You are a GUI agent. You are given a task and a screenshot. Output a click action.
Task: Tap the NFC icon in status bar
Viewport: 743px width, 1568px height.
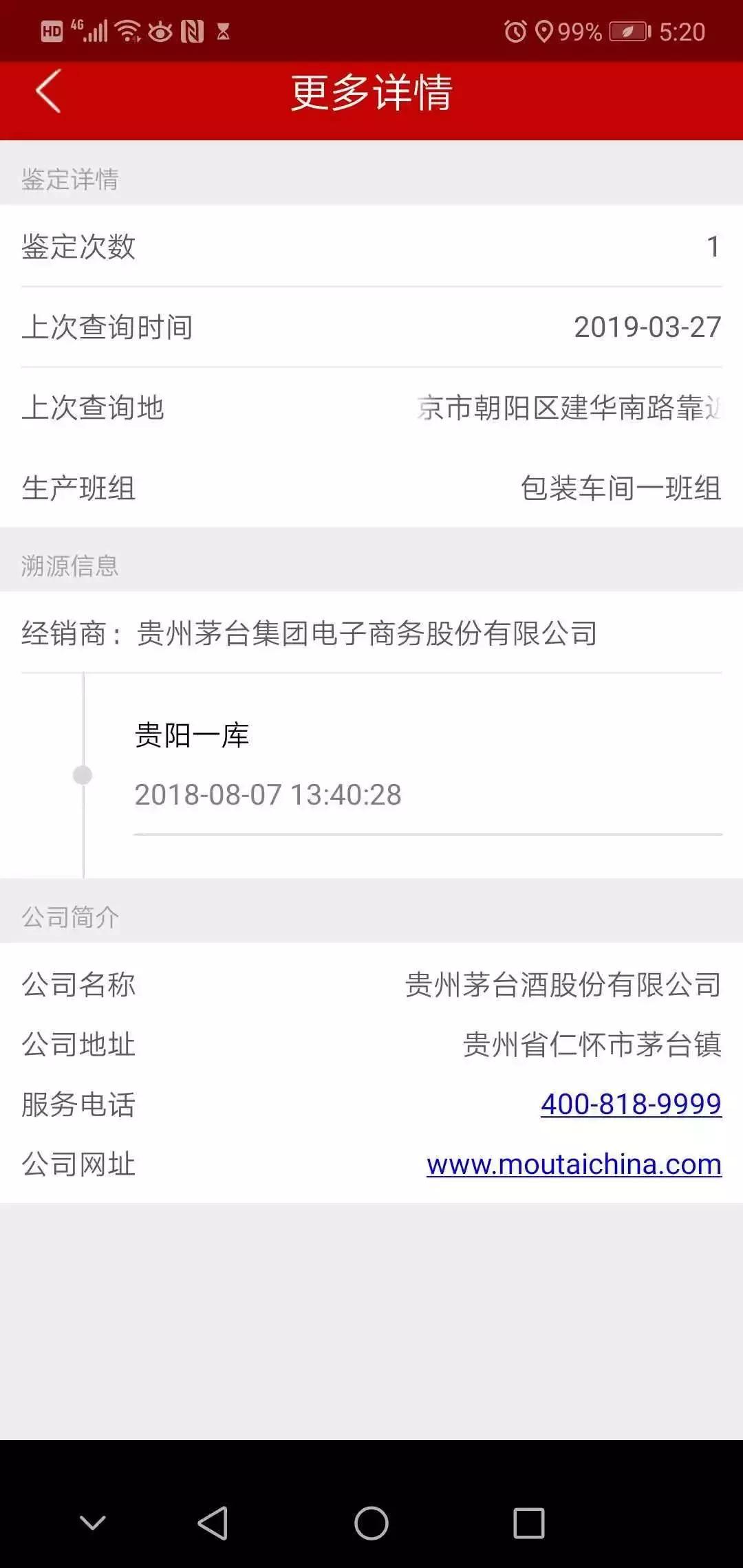[193, 30]
